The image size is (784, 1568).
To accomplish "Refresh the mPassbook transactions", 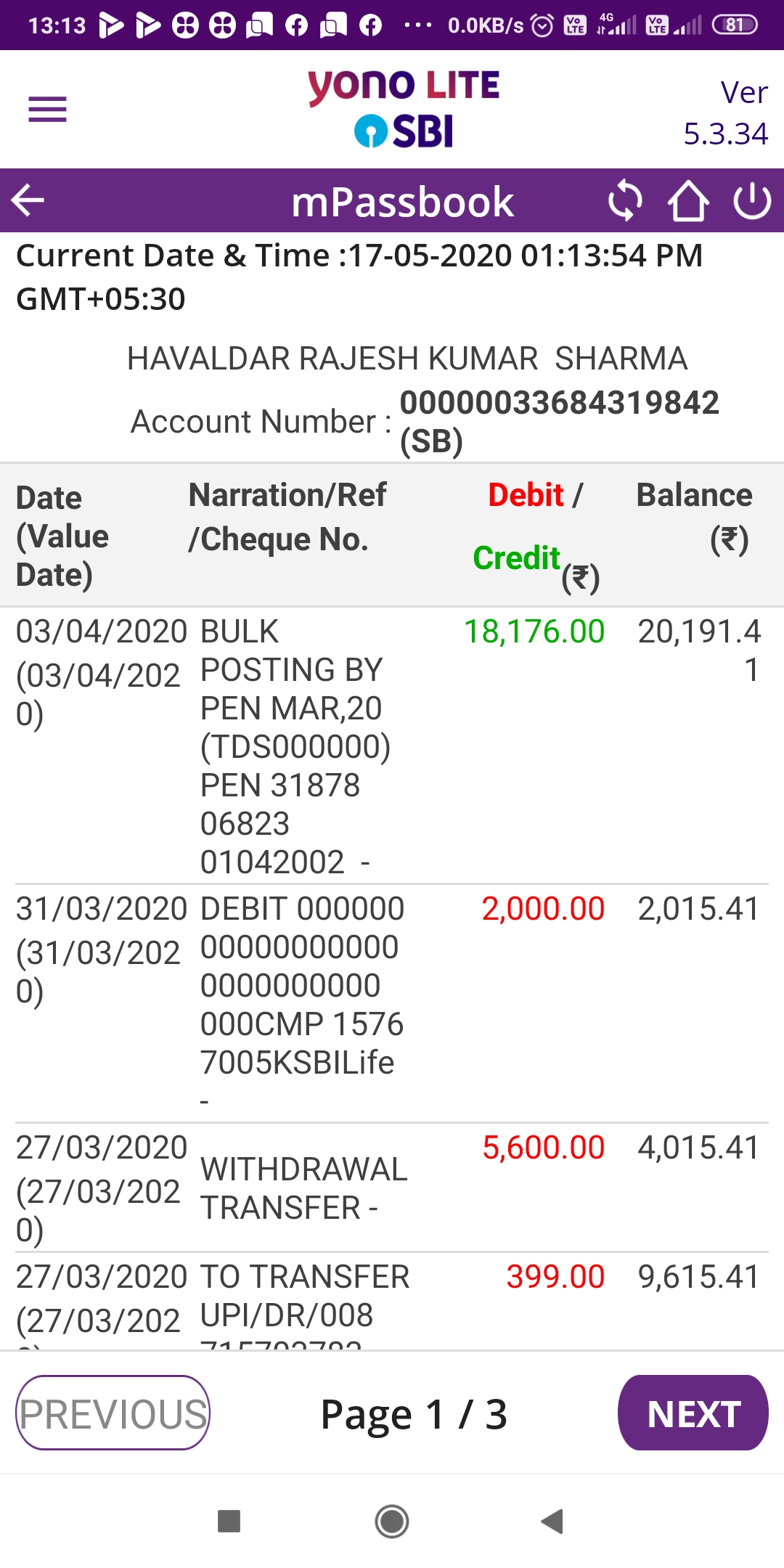I will [x=625, y=201].
